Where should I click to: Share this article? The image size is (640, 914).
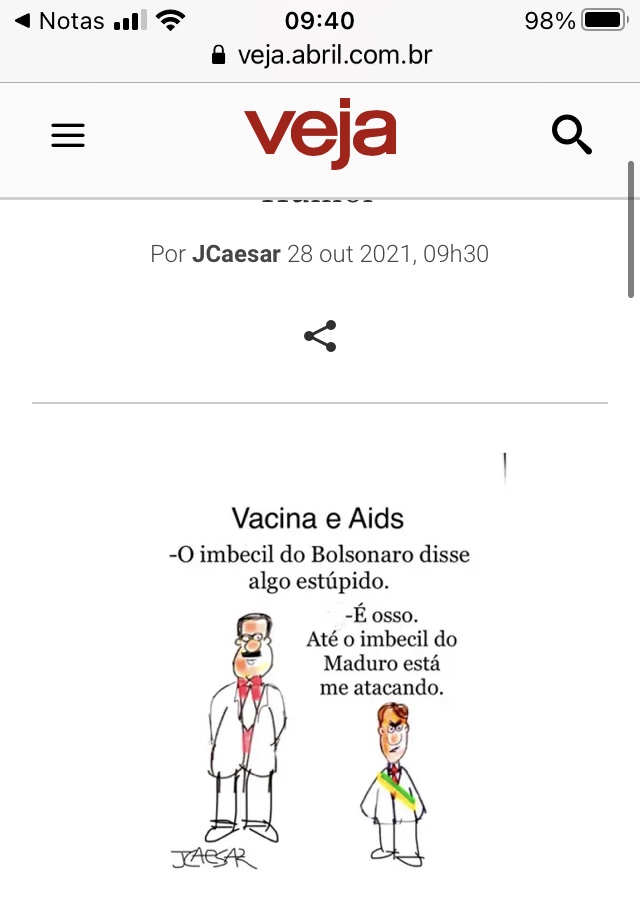320,336
